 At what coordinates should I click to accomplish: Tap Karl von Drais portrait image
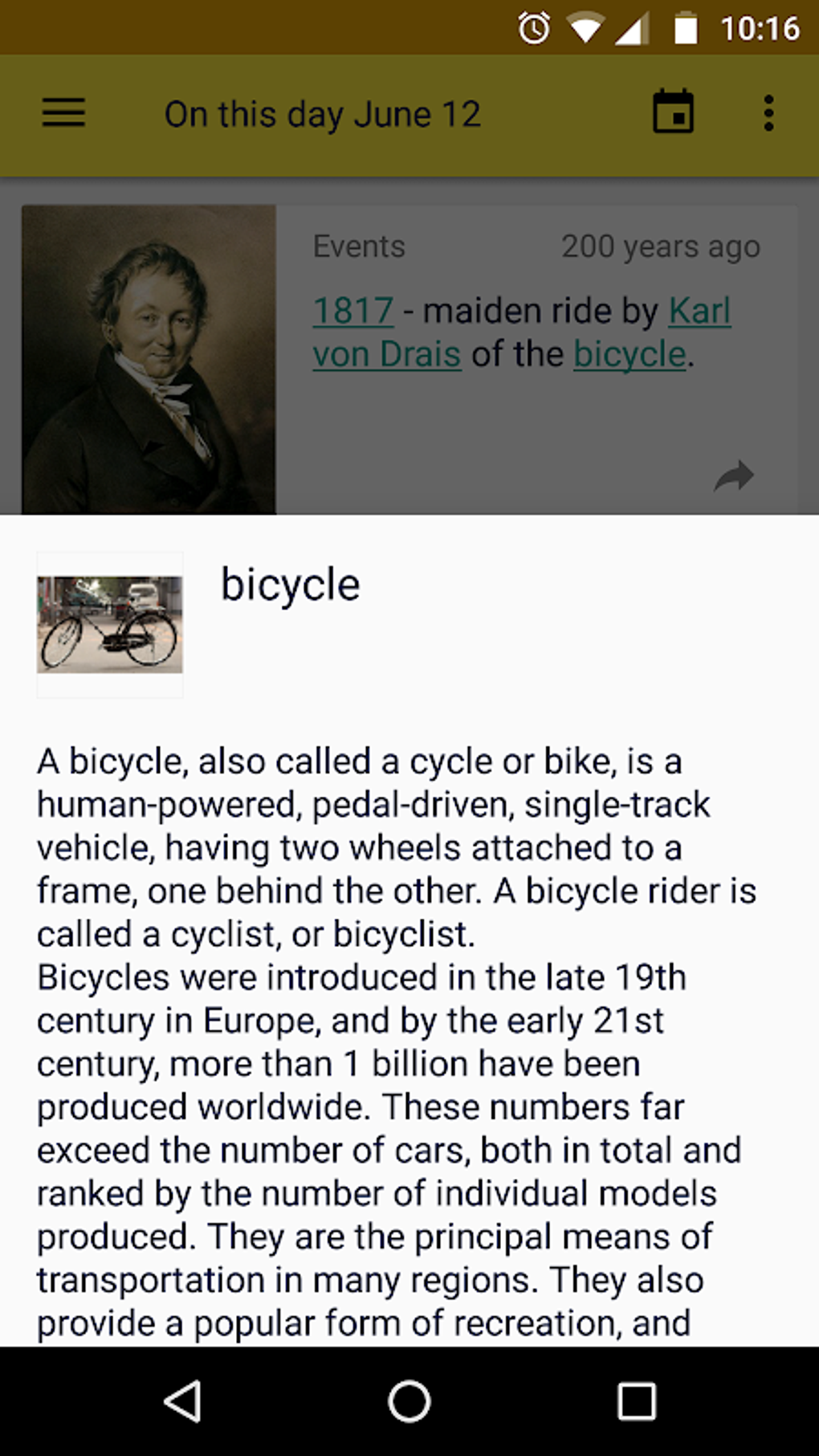149,359
